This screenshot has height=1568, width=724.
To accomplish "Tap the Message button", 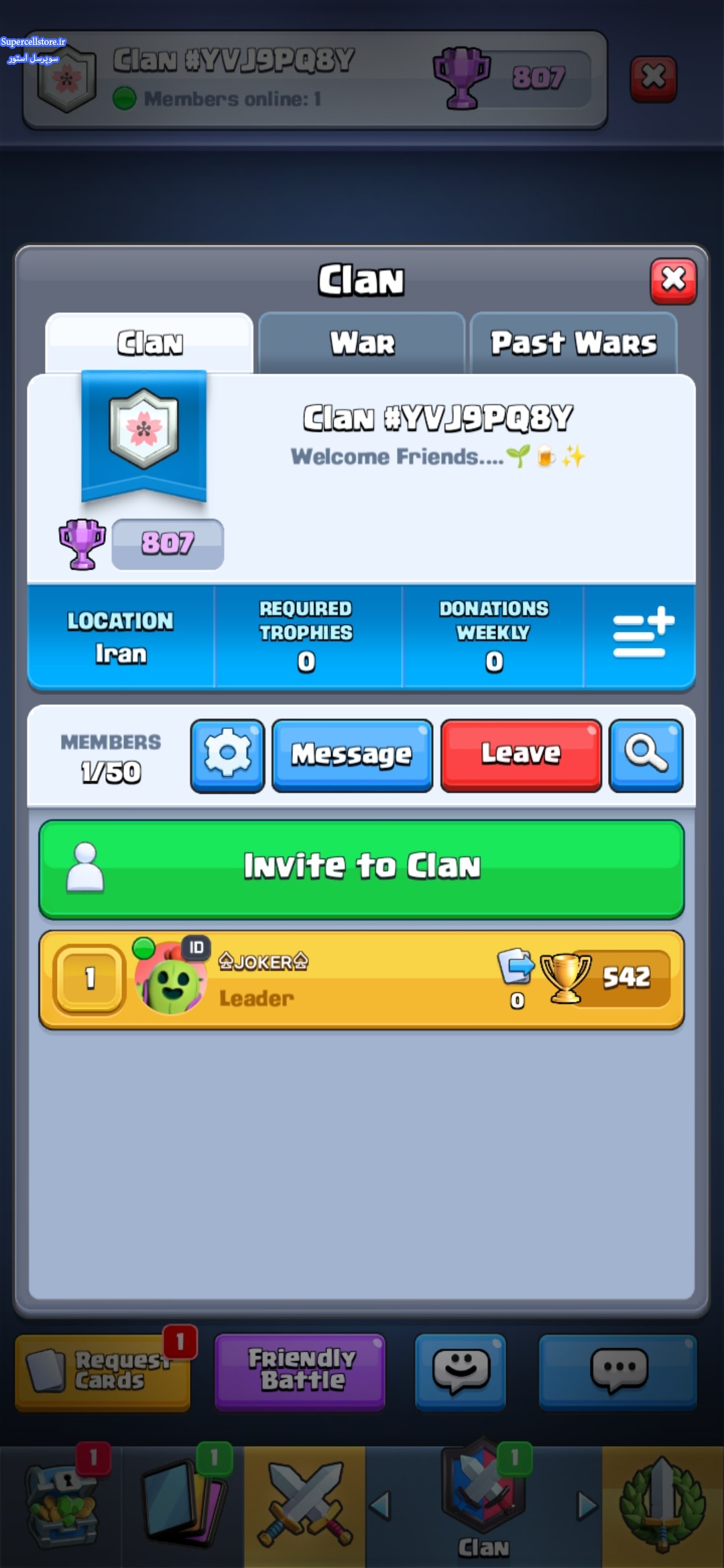I will pos(352,756).
